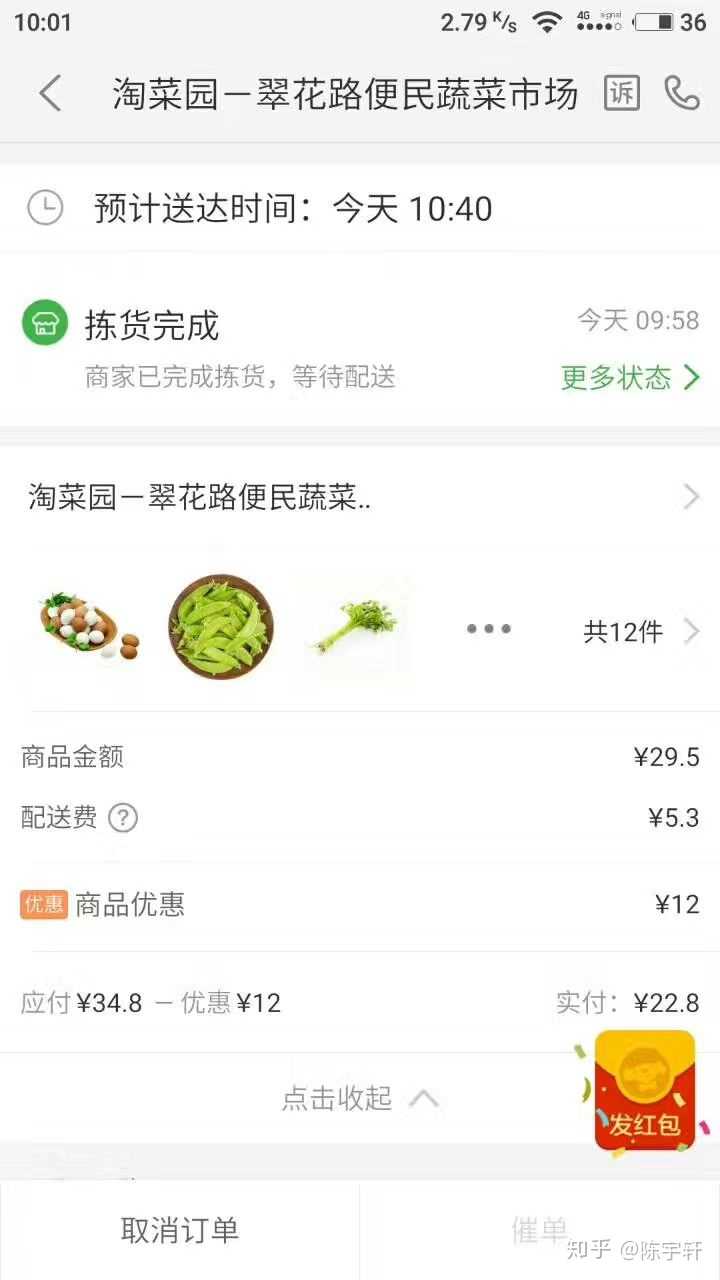Open the 发红包 red envelope
Viewport: 720px width, 1280px height.
(x=645, y=1092)
